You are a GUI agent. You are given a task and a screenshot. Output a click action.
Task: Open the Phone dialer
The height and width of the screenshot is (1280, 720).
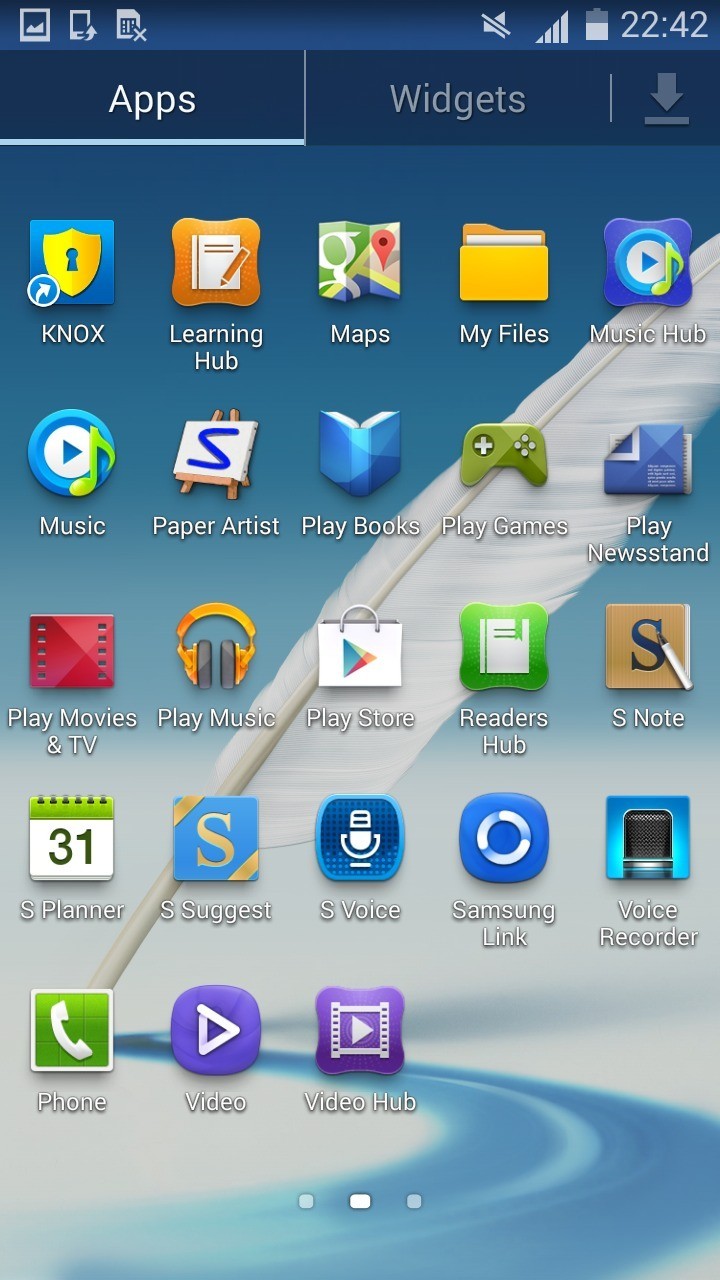72,1031
